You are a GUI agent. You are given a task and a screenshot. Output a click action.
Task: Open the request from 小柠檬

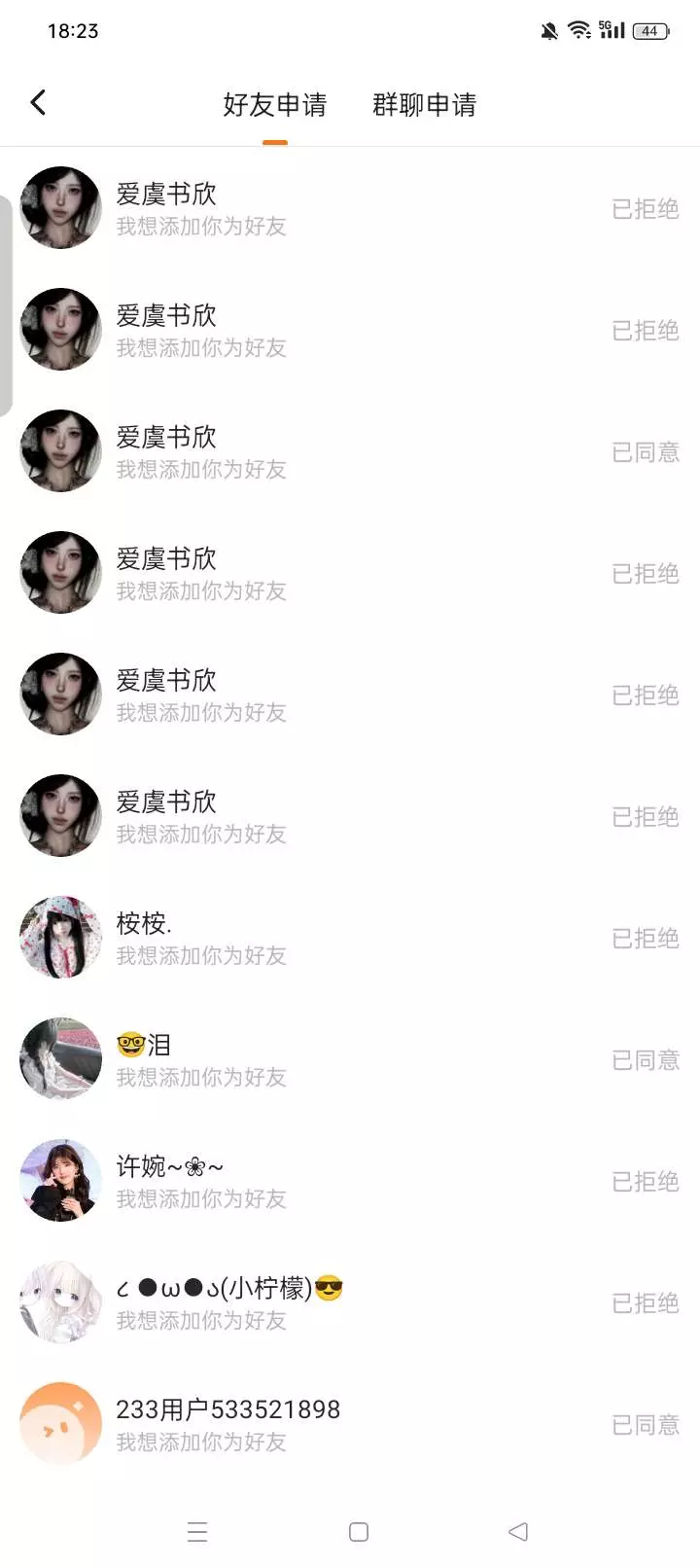(292, 1302)
